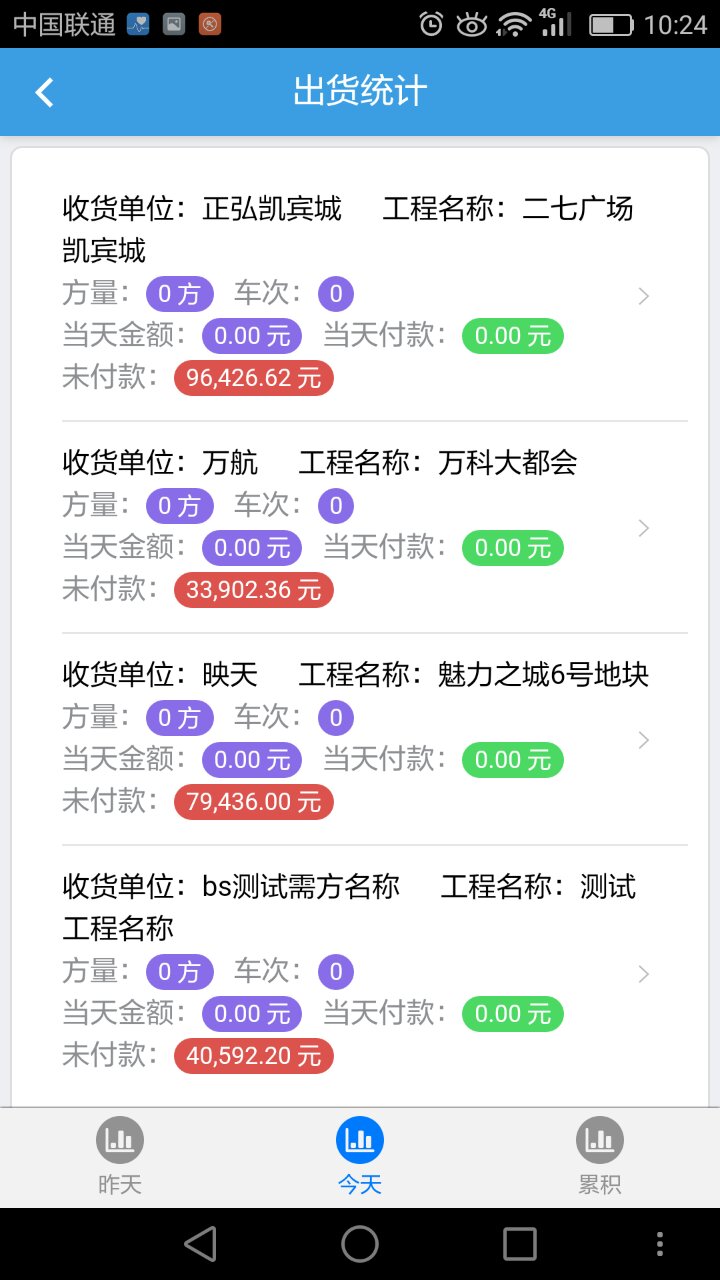Go back from 出货统计 screen
The image size is (720, 1280).
[x=44, y=92]
